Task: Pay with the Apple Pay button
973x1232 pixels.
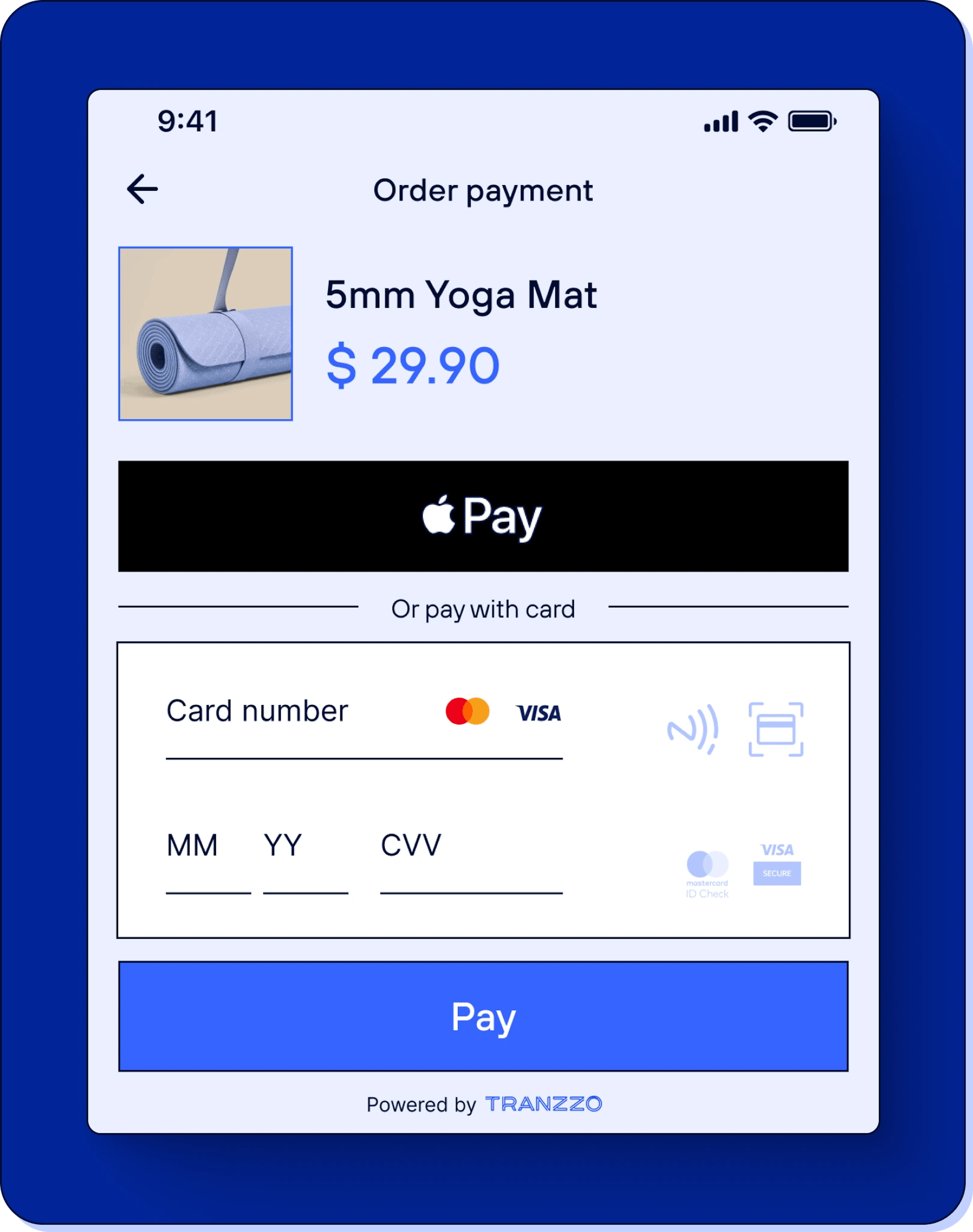Action: click(x=483, y=516)
